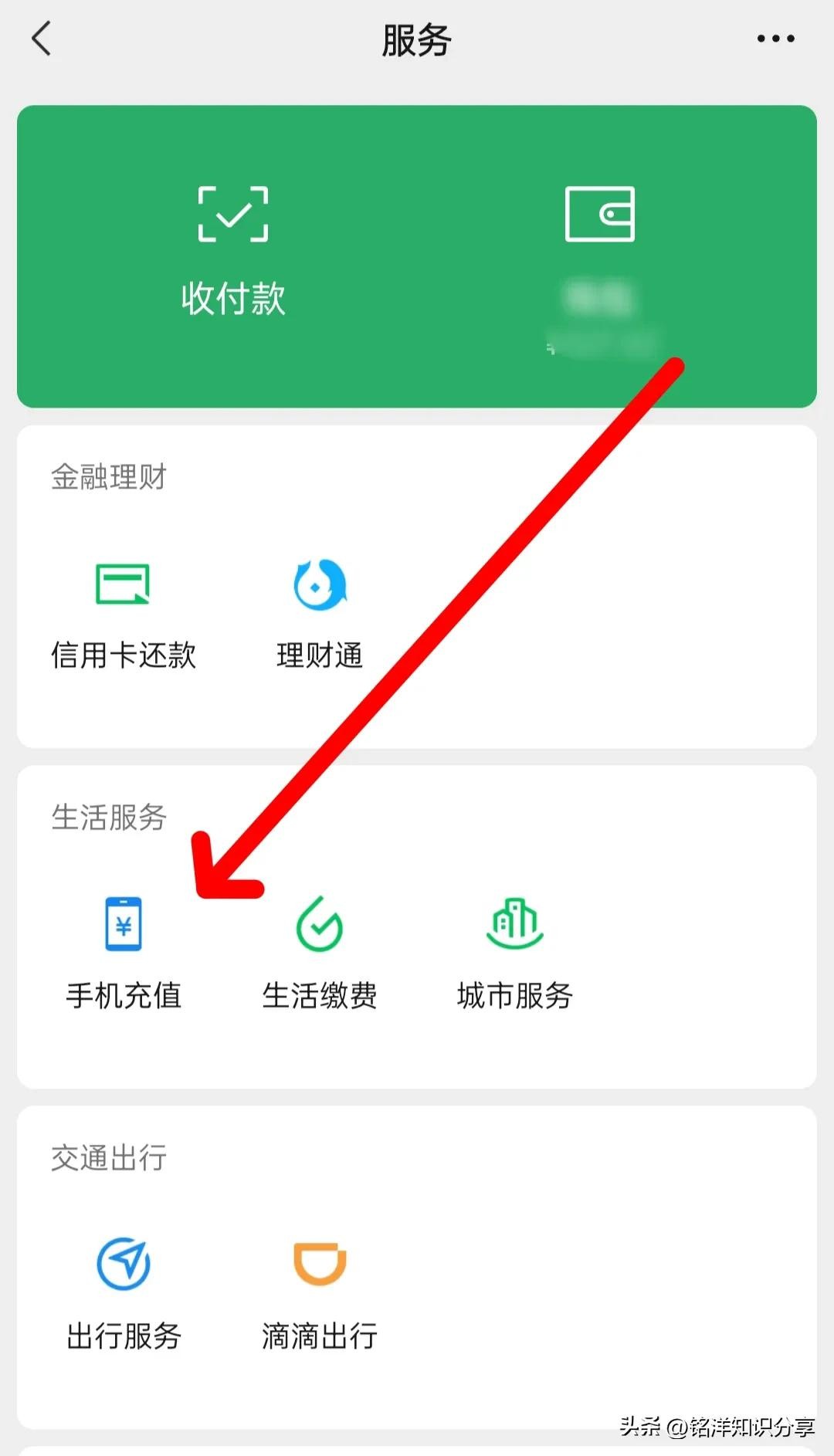The height and width of the screenshot is (1456, 834).
Task: Open the three-dot overflow menu
Action: click(x=775, y=39)
